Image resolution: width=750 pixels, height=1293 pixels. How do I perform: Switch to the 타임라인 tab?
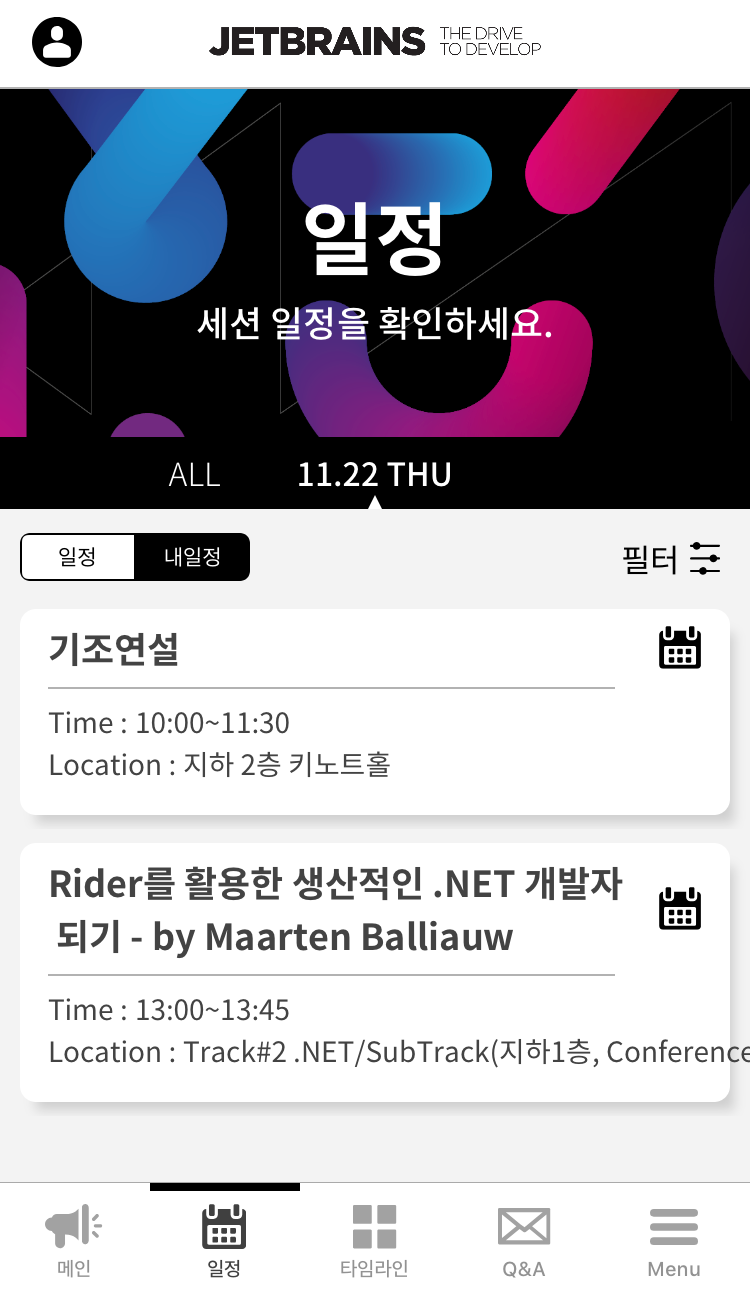374,1241
